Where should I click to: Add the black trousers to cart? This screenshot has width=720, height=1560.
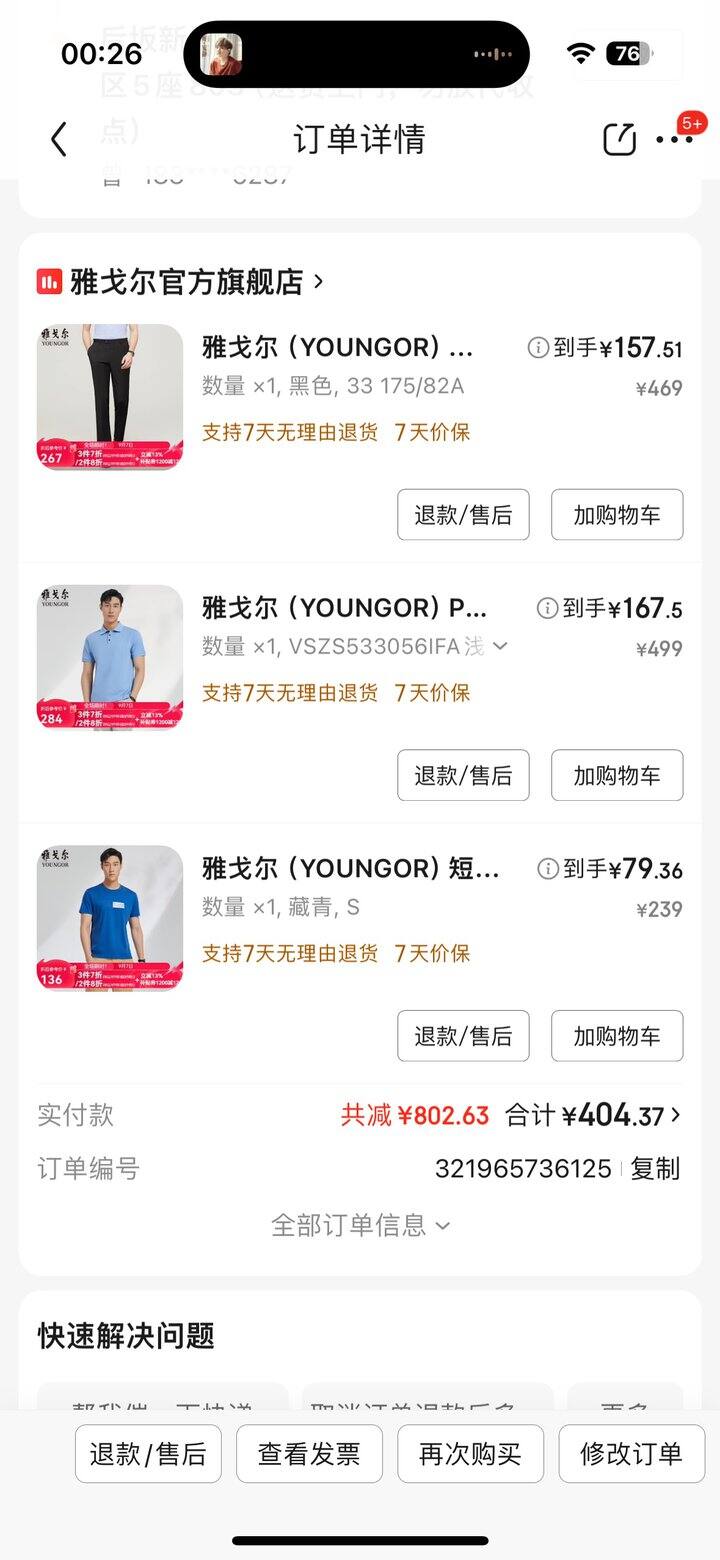(617, 515)
